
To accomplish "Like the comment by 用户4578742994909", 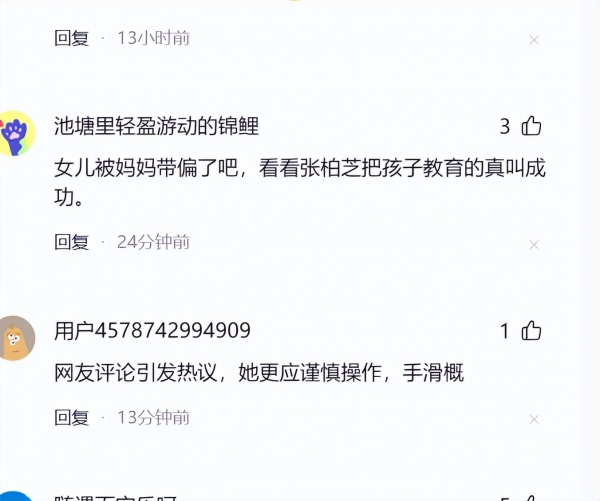I will pos(531,330).
